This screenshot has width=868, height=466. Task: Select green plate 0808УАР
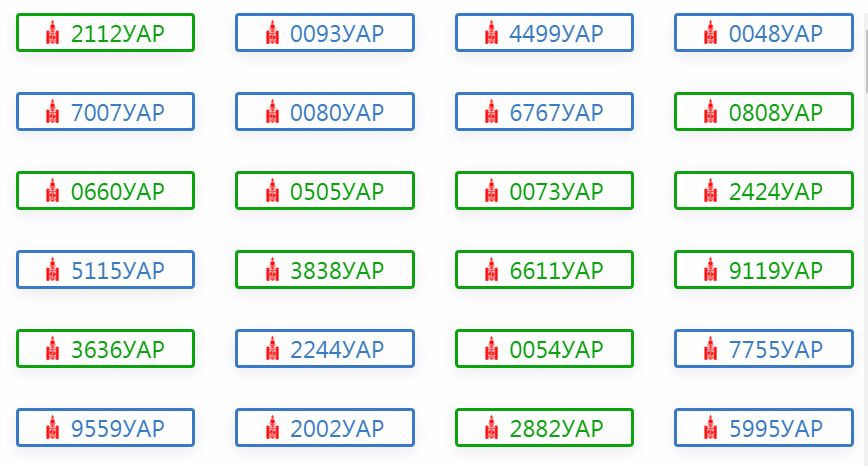point(763,112)
